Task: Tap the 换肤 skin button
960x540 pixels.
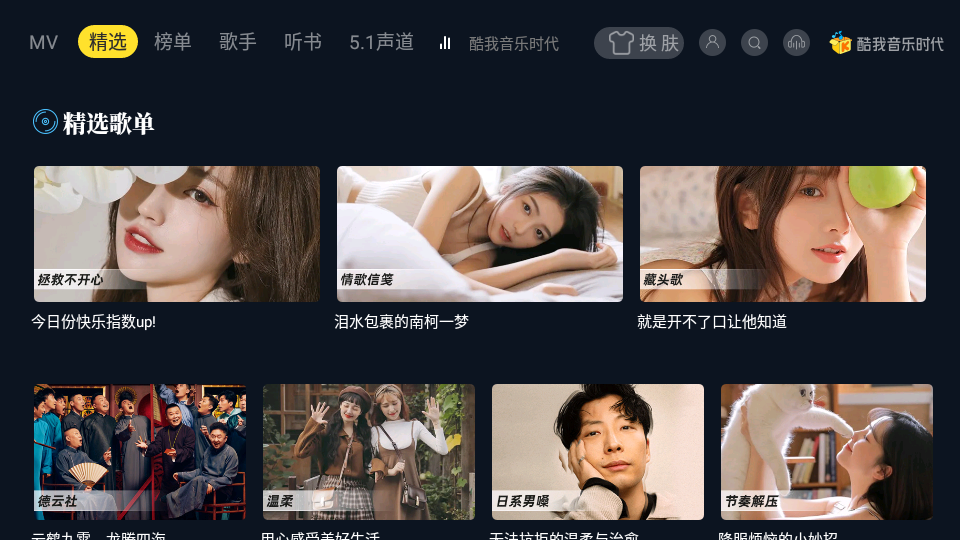Action: (x=639, y=43)
